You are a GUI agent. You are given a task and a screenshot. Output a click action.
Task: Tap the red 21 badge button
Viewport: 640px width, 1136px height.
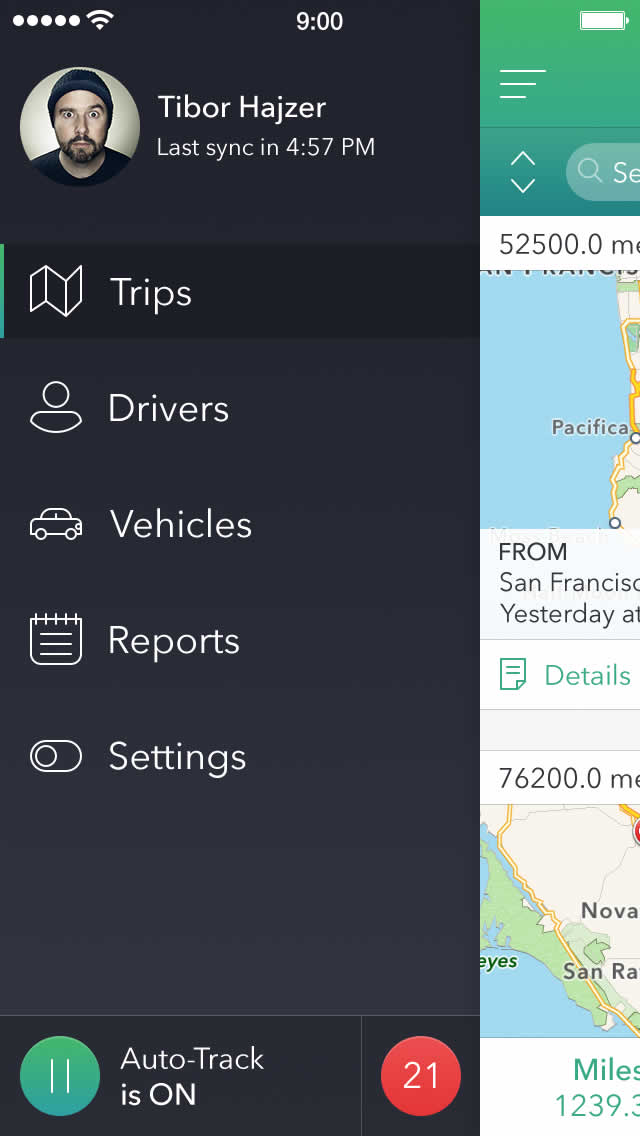click(x=421, y=1076)
